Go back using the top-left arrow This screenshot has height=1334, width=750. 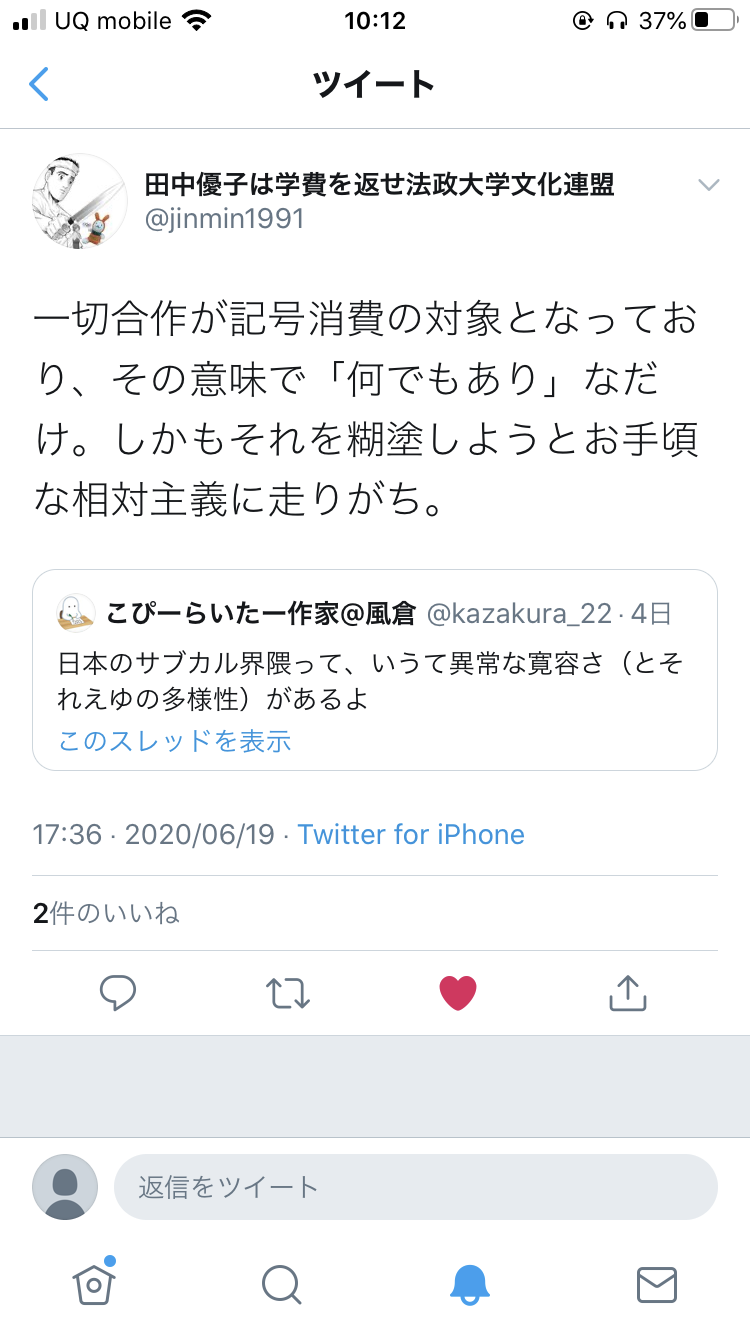[39, 84]
